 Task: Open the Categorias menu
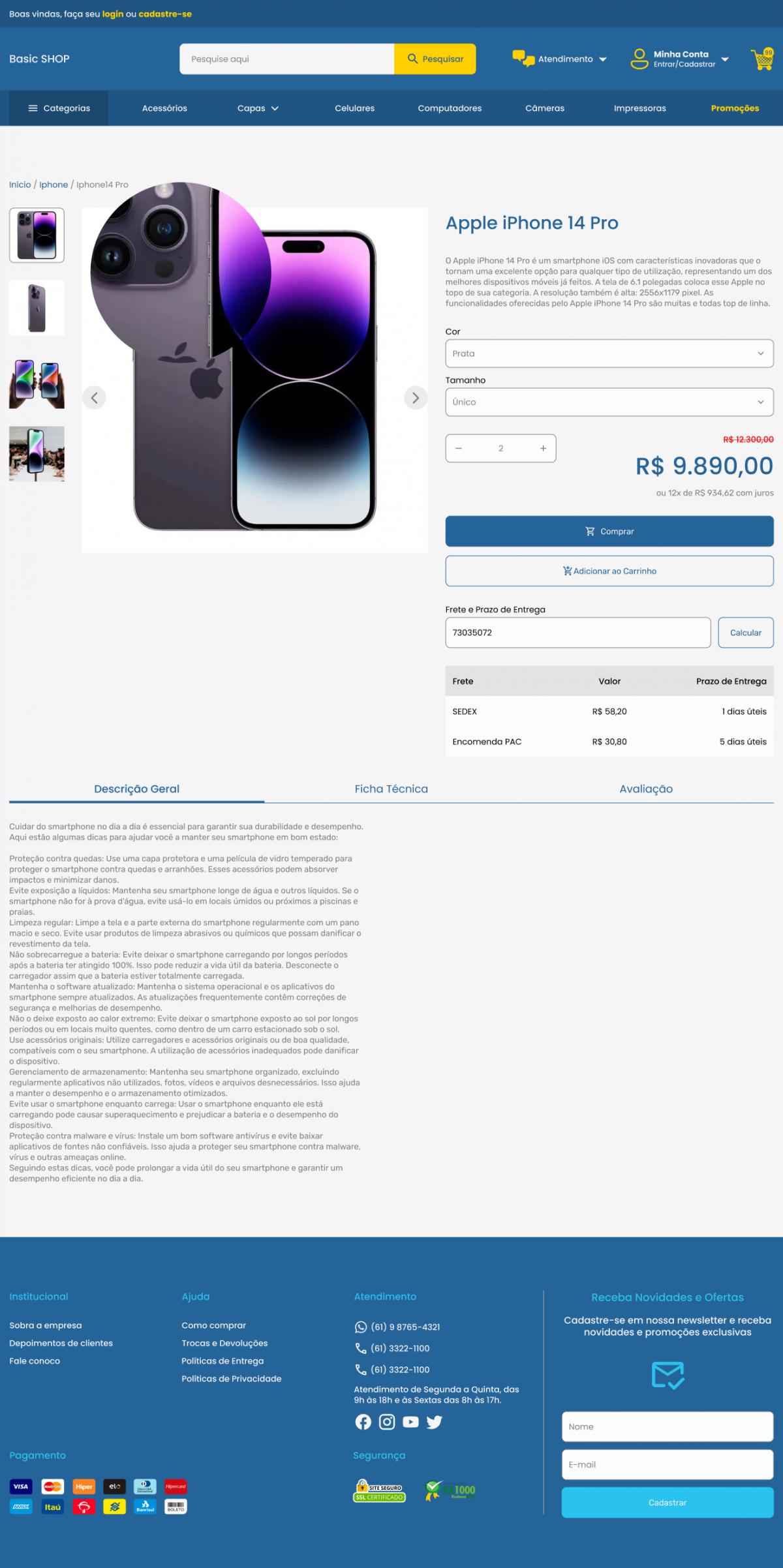pos(59,108)
